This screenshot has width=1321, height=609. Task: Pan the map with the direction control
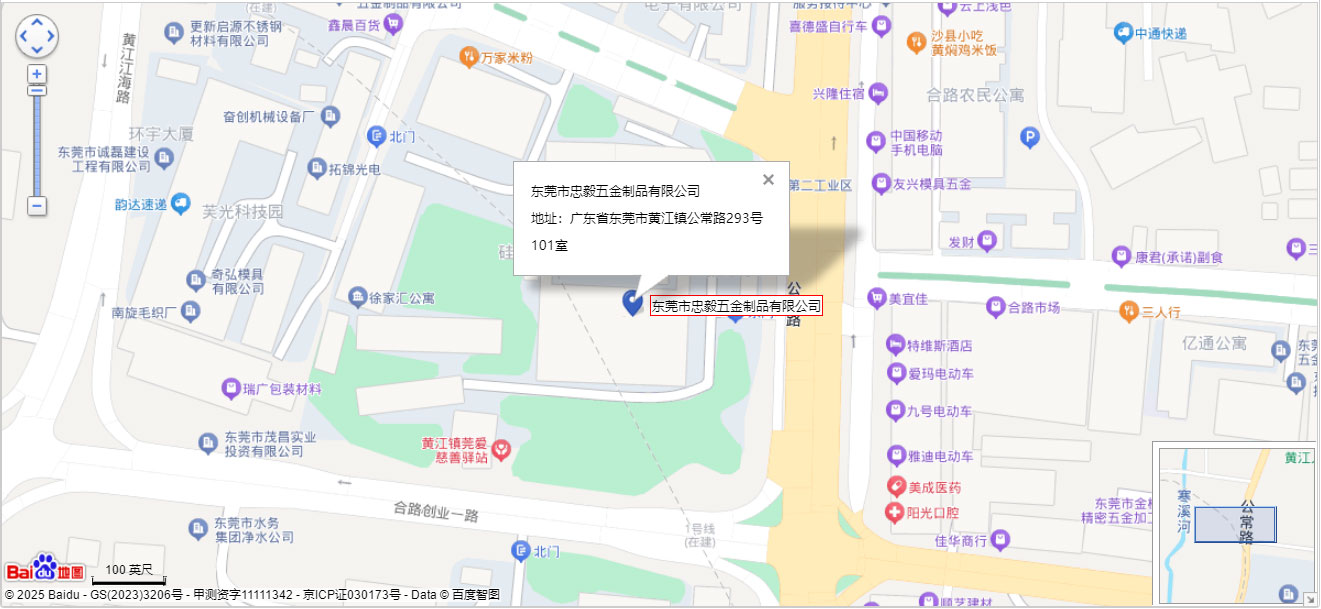tap(37, 37)
